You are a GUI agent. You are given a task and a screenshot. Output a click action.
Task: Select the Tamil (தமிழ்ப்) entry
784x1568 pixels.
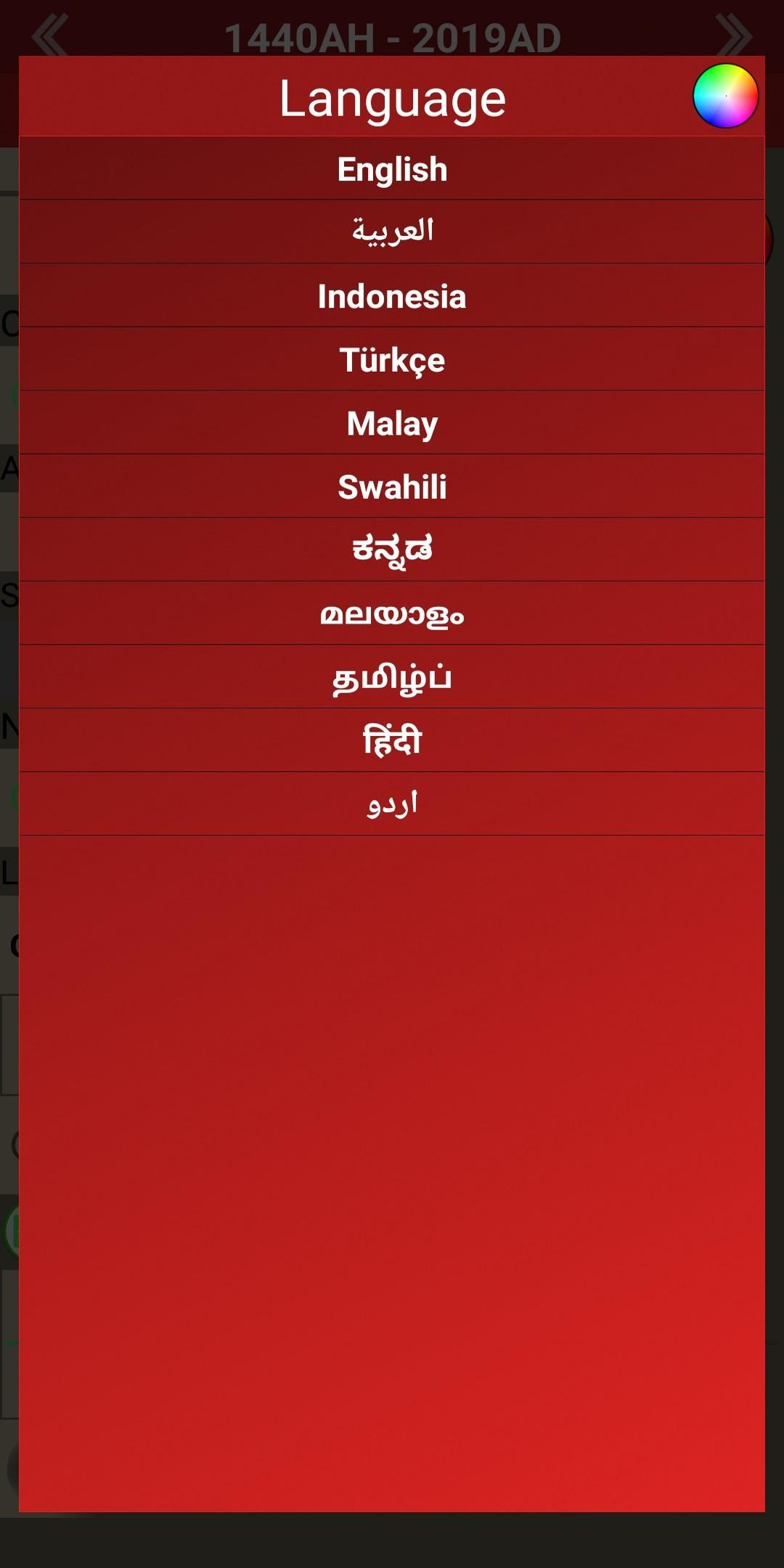coord(392,677)
